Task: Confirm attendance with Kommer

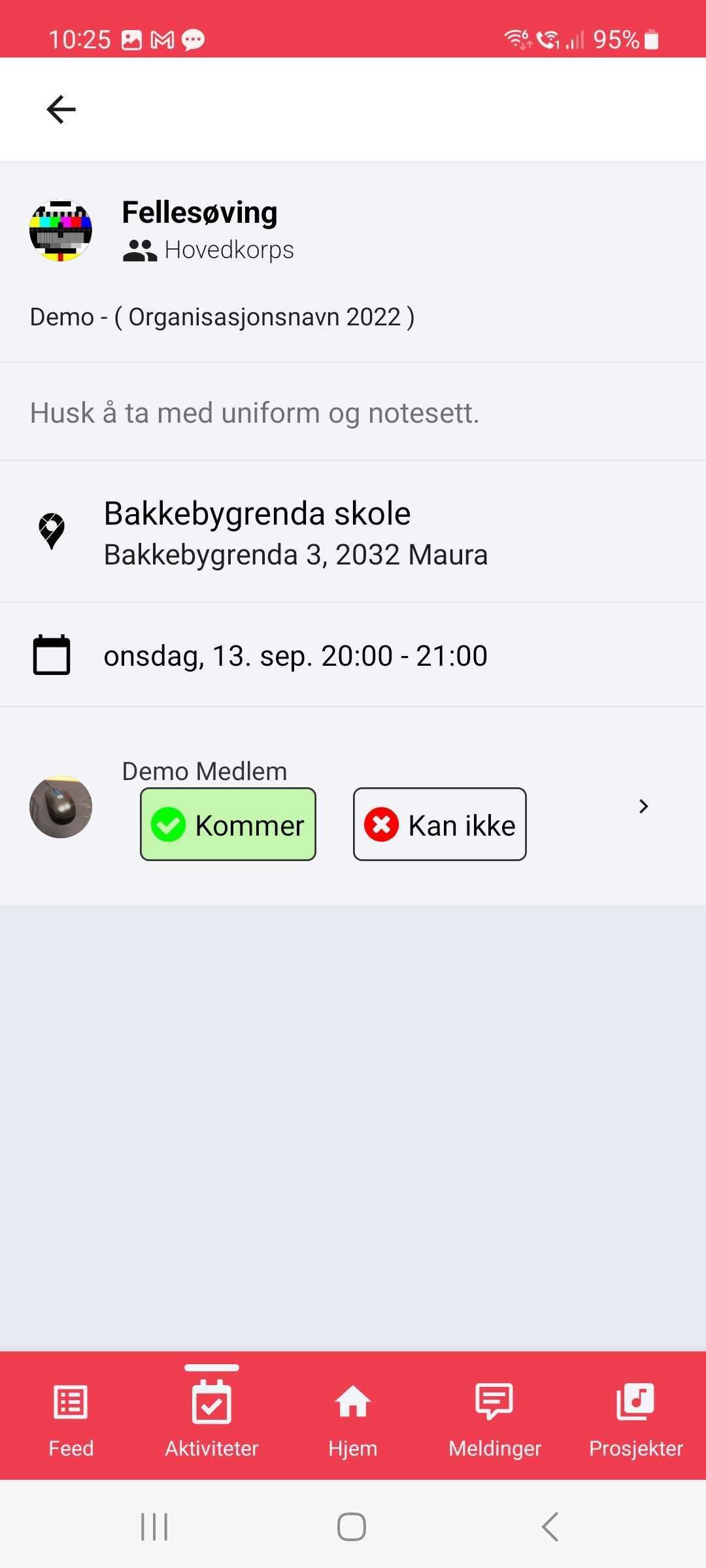Action: (228, 825)
